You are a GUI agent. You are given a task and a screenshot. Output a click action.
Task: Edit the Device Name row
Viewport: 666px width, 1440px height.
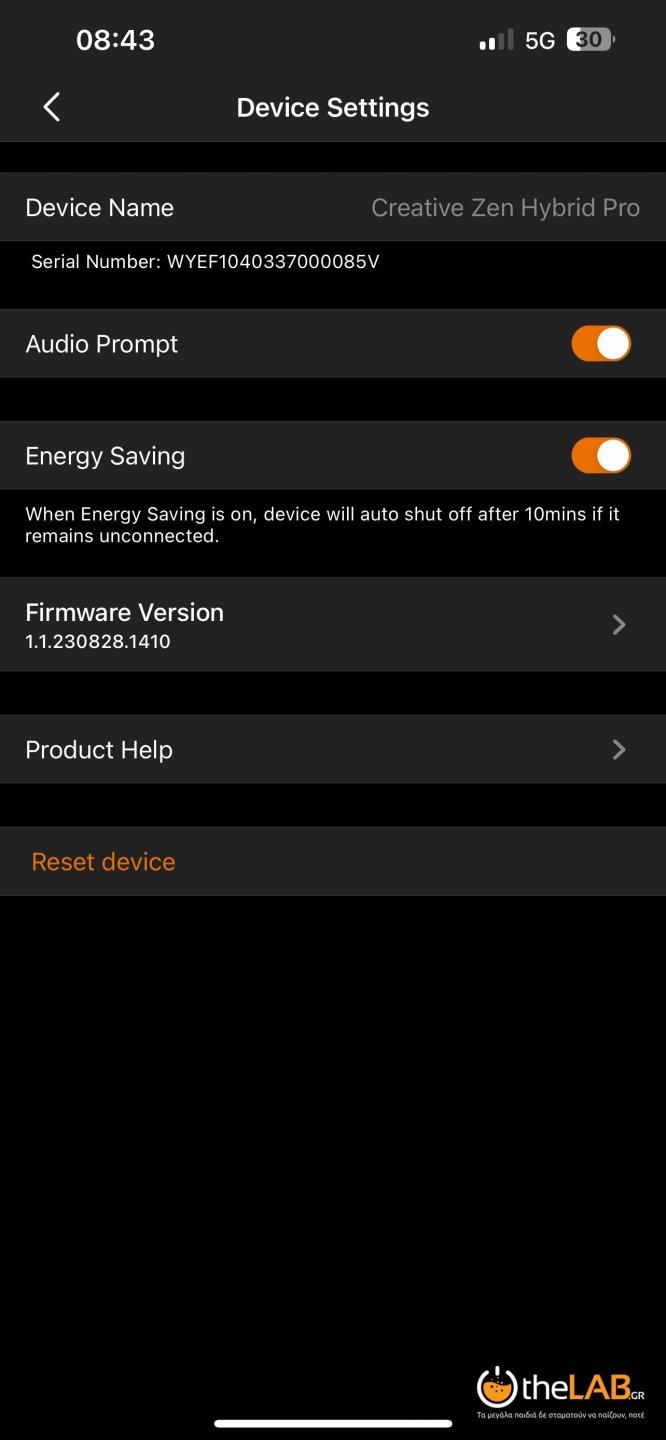[x=333, y=207]
